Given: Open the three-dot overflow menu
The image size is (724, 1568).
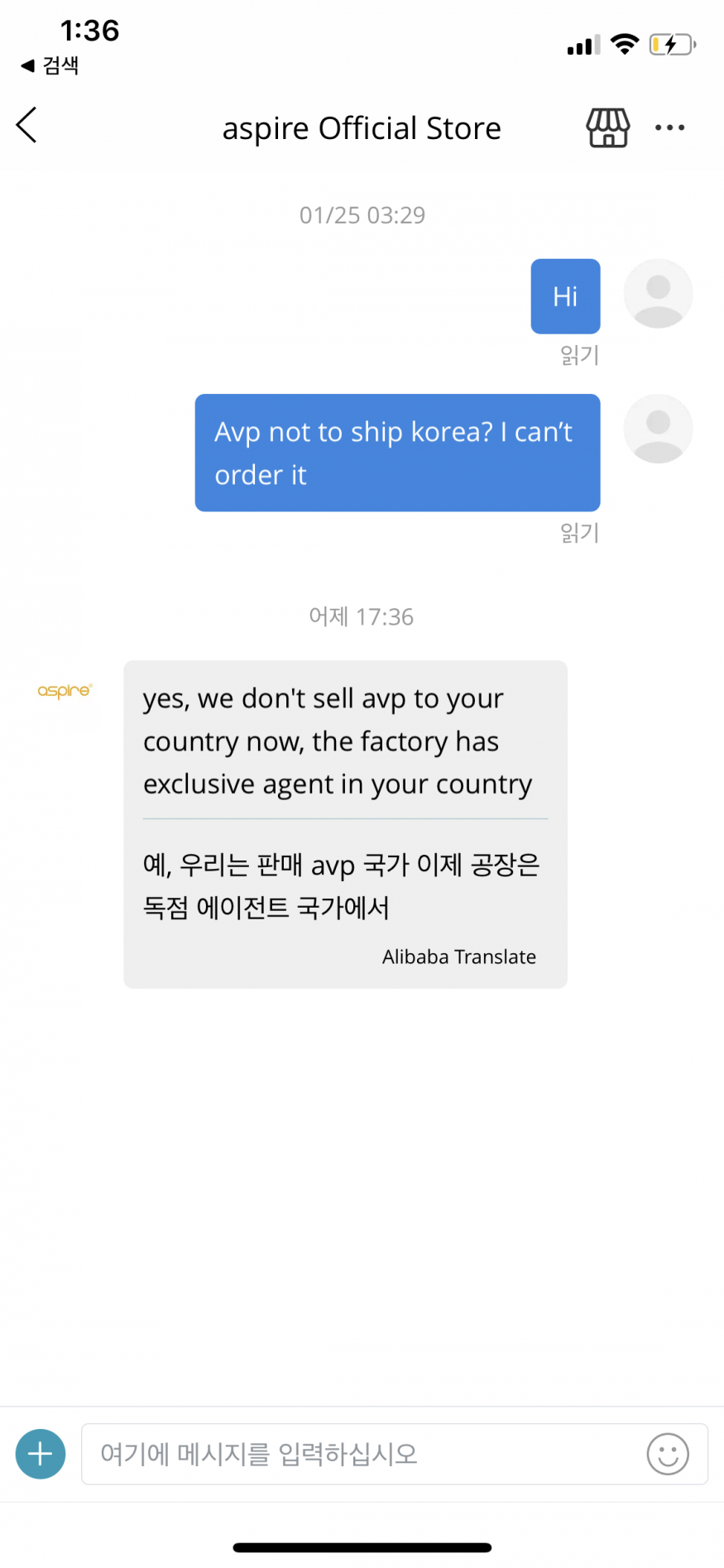Looking at the screenshot, I should pyautogui.click(x=669, y=127).
